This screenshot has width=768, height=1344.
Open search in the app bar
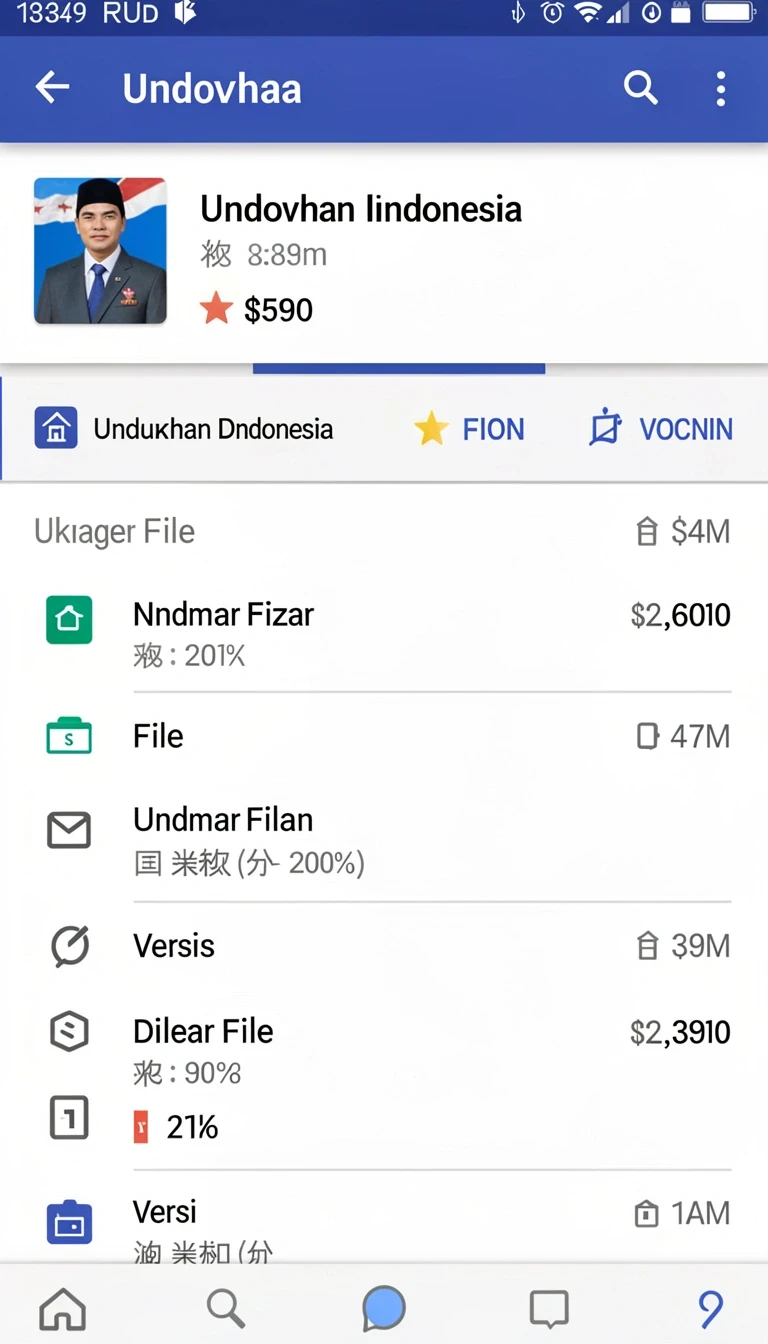coord(641,88)
